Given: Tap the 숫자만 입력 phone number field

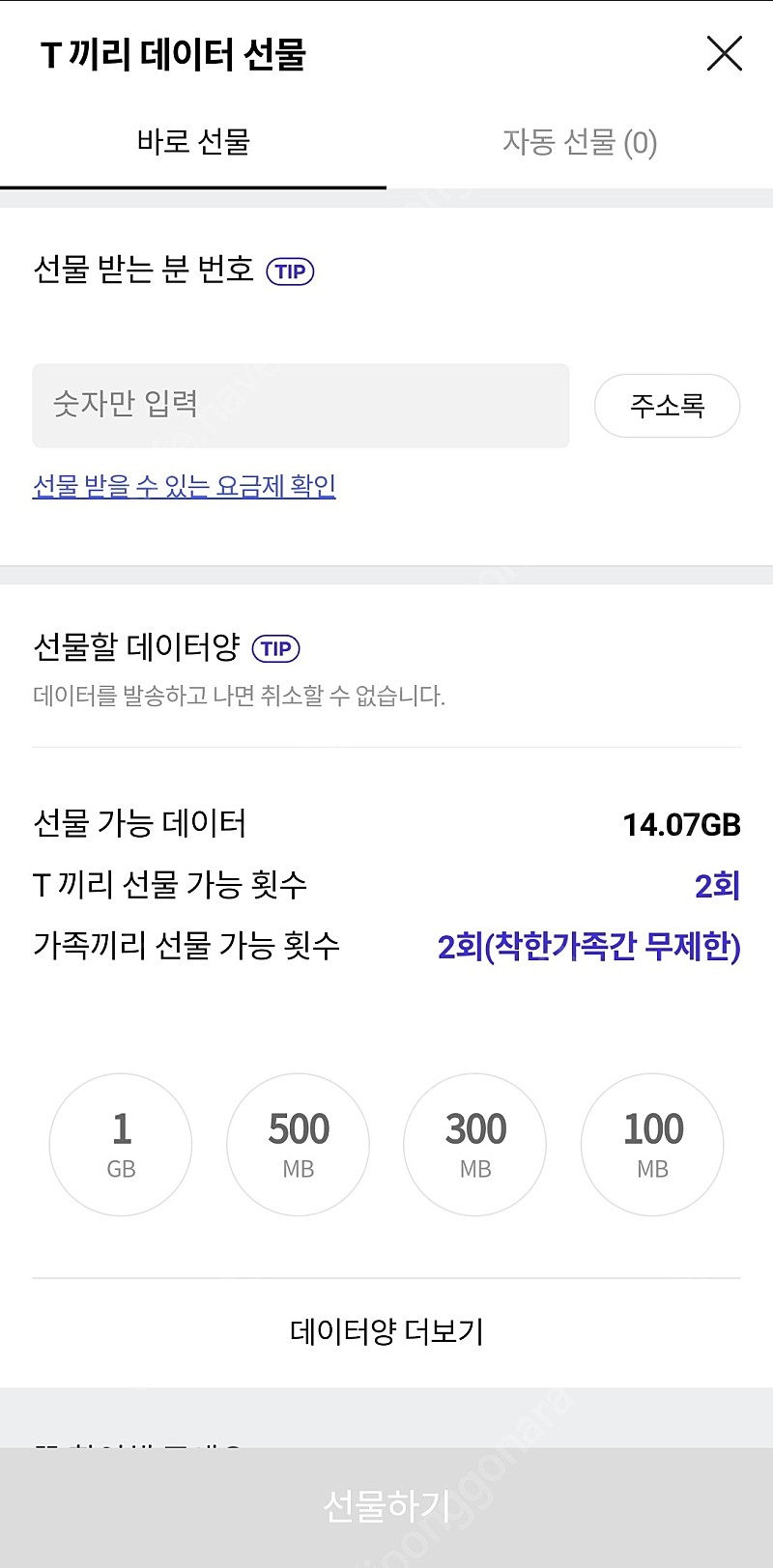Looking at the screenshot, I should coord(301,406).
